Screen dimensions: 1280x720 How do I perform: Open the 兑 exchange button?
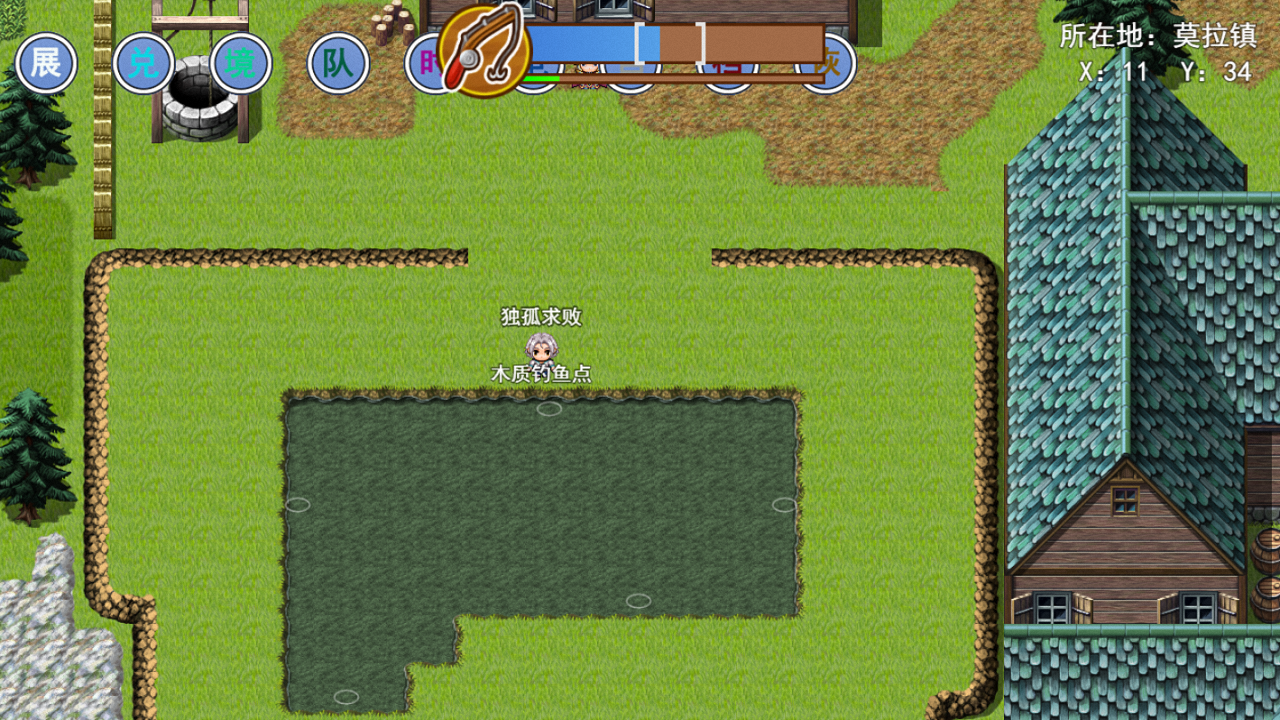144,63
